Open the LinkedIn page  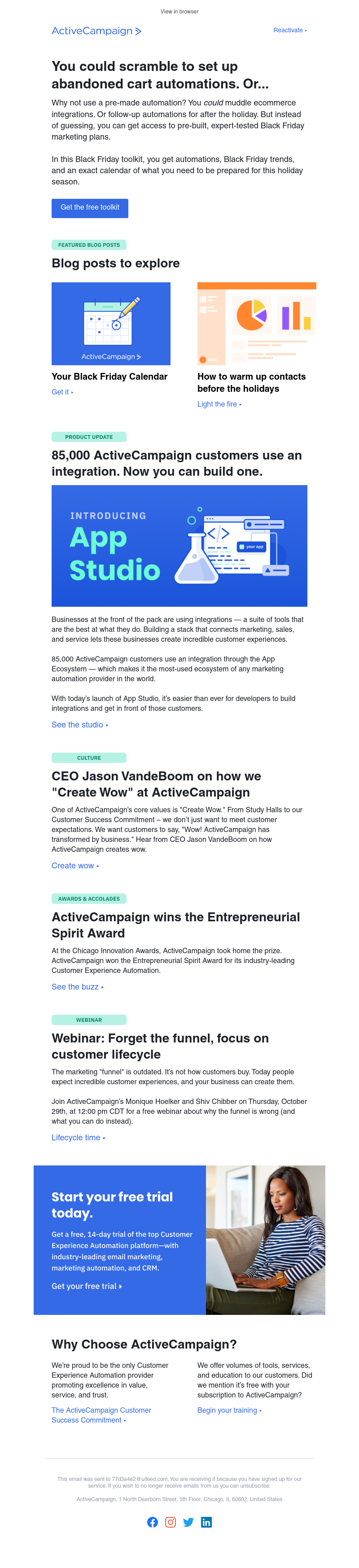point(206,1522)
